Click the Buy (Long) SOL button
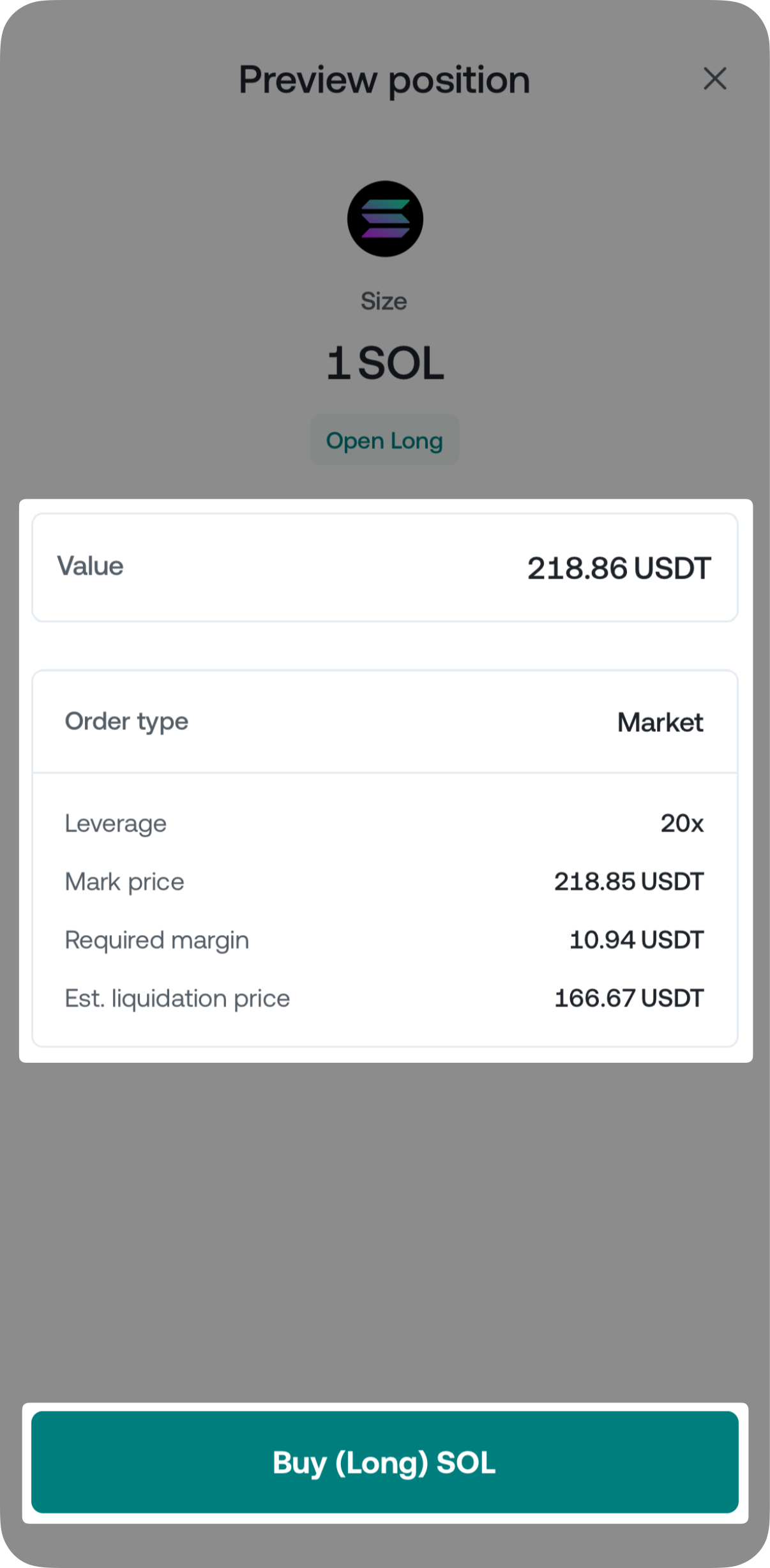 385,1462
